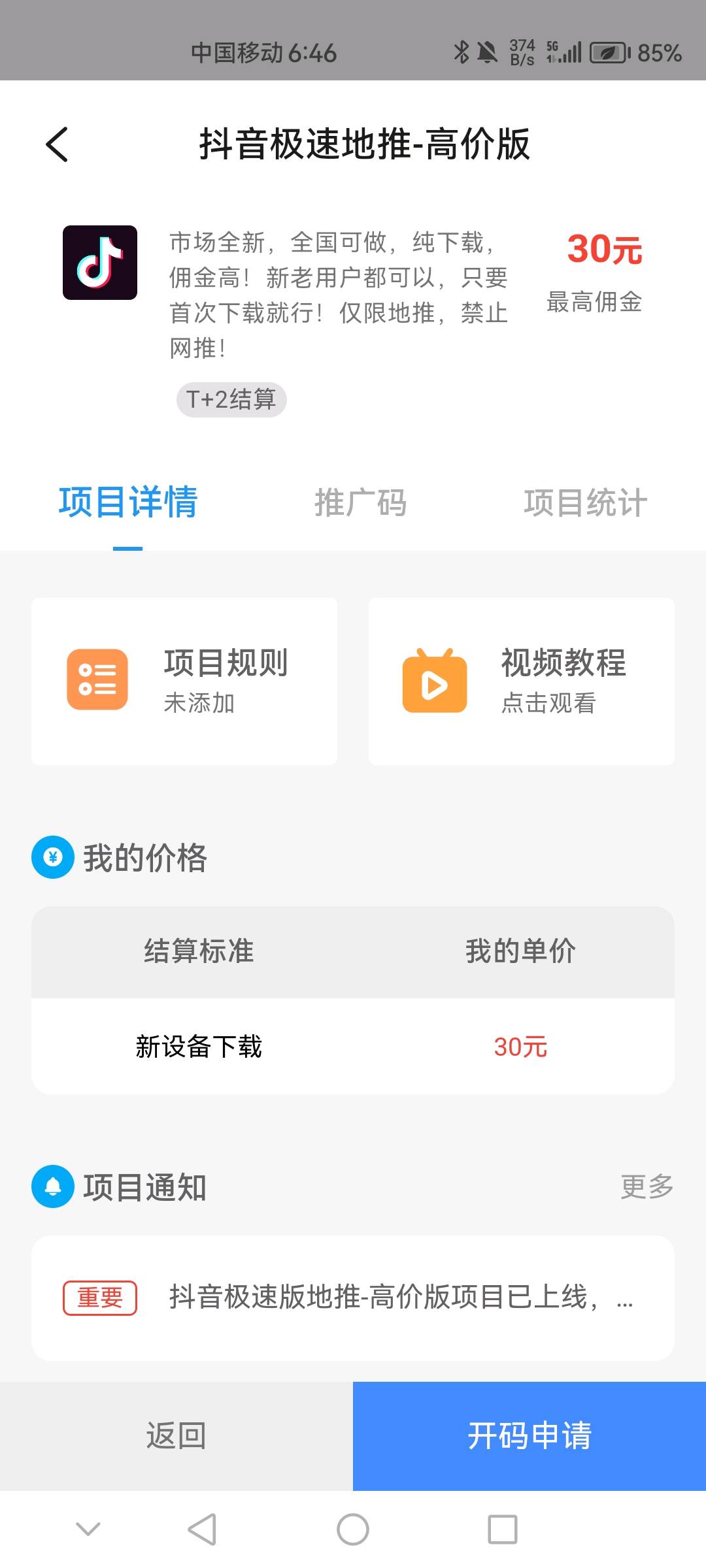
Task: Switch to the 推广码 tab
Action: (360, 502)
